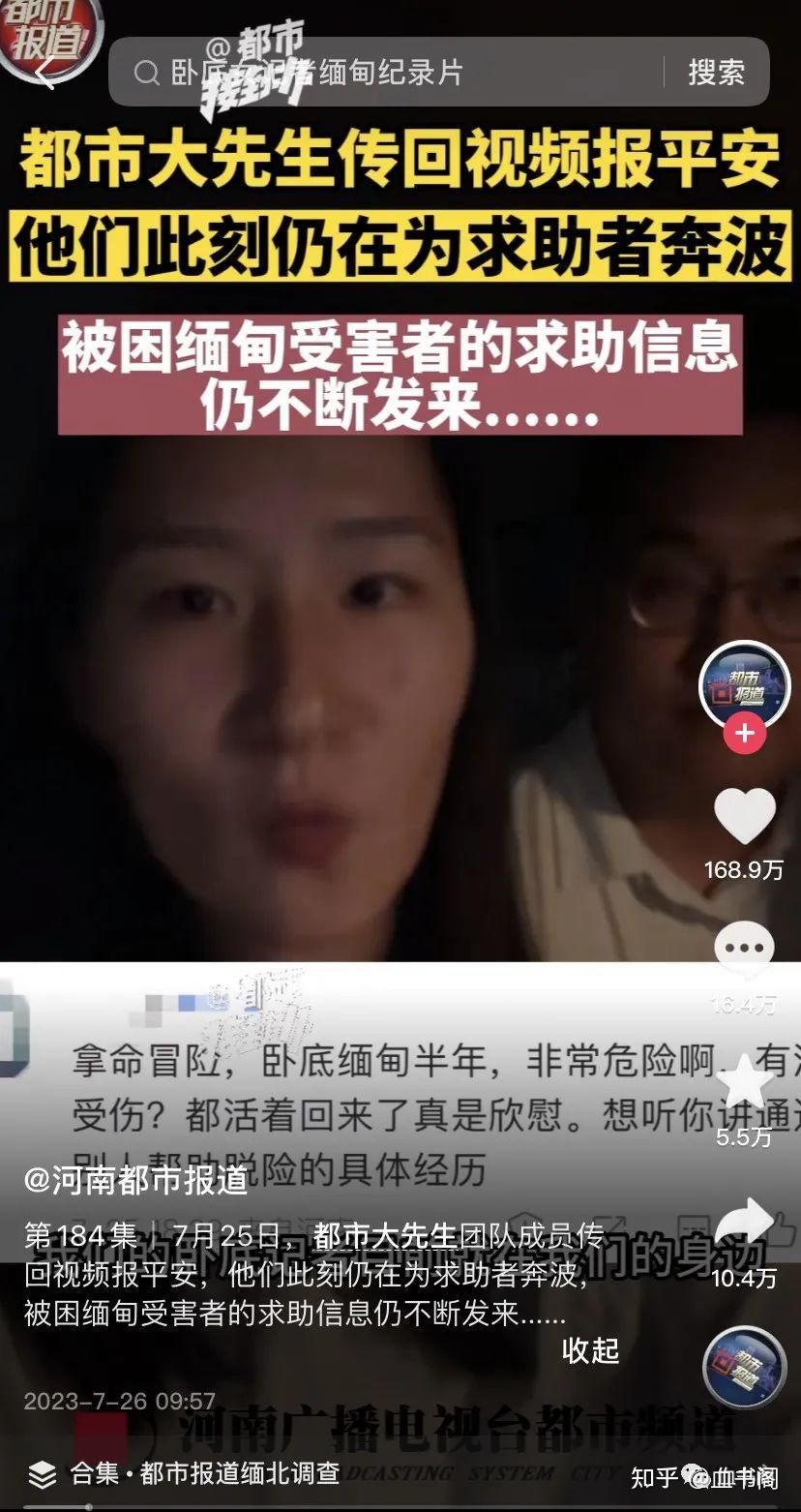
Task: Open the comments with 16.4万 replies
Action: click(x=744, y=950)
